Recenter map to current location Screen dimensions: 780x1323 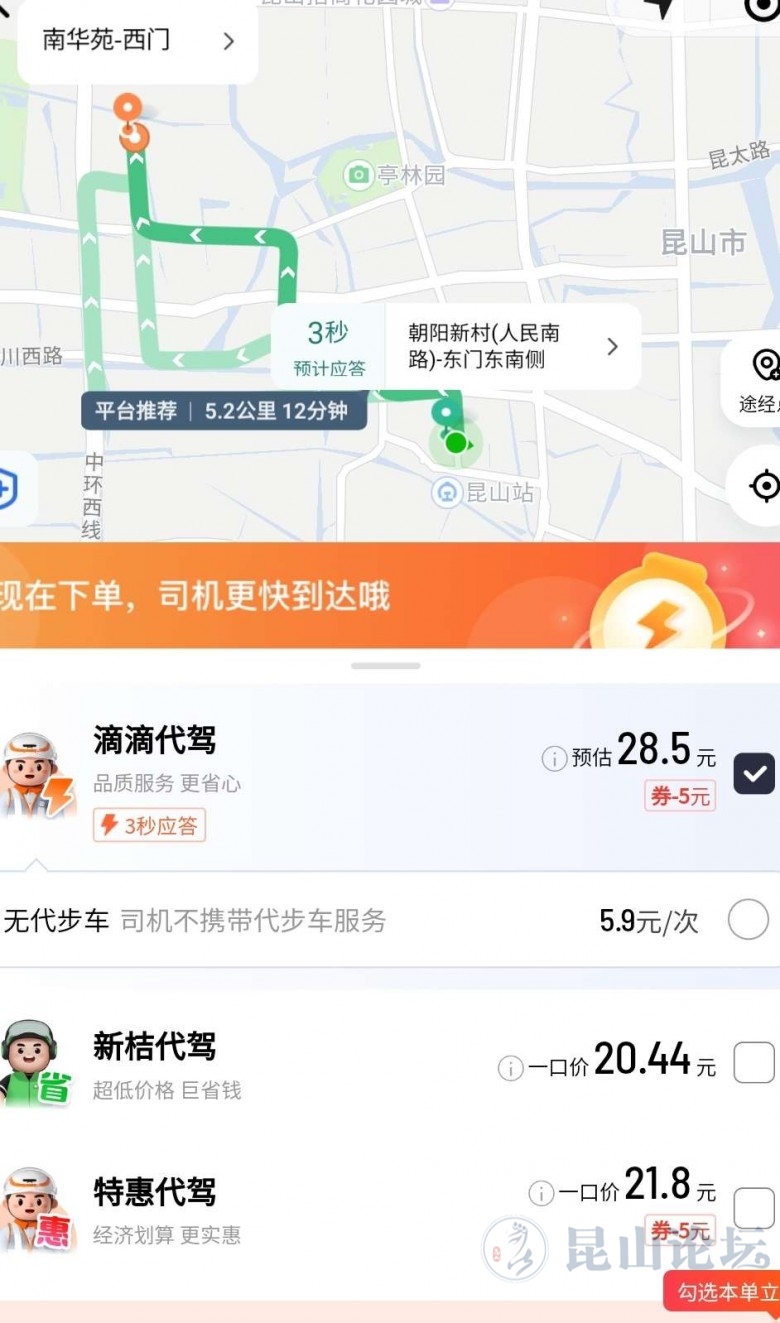tap(763, 486)
